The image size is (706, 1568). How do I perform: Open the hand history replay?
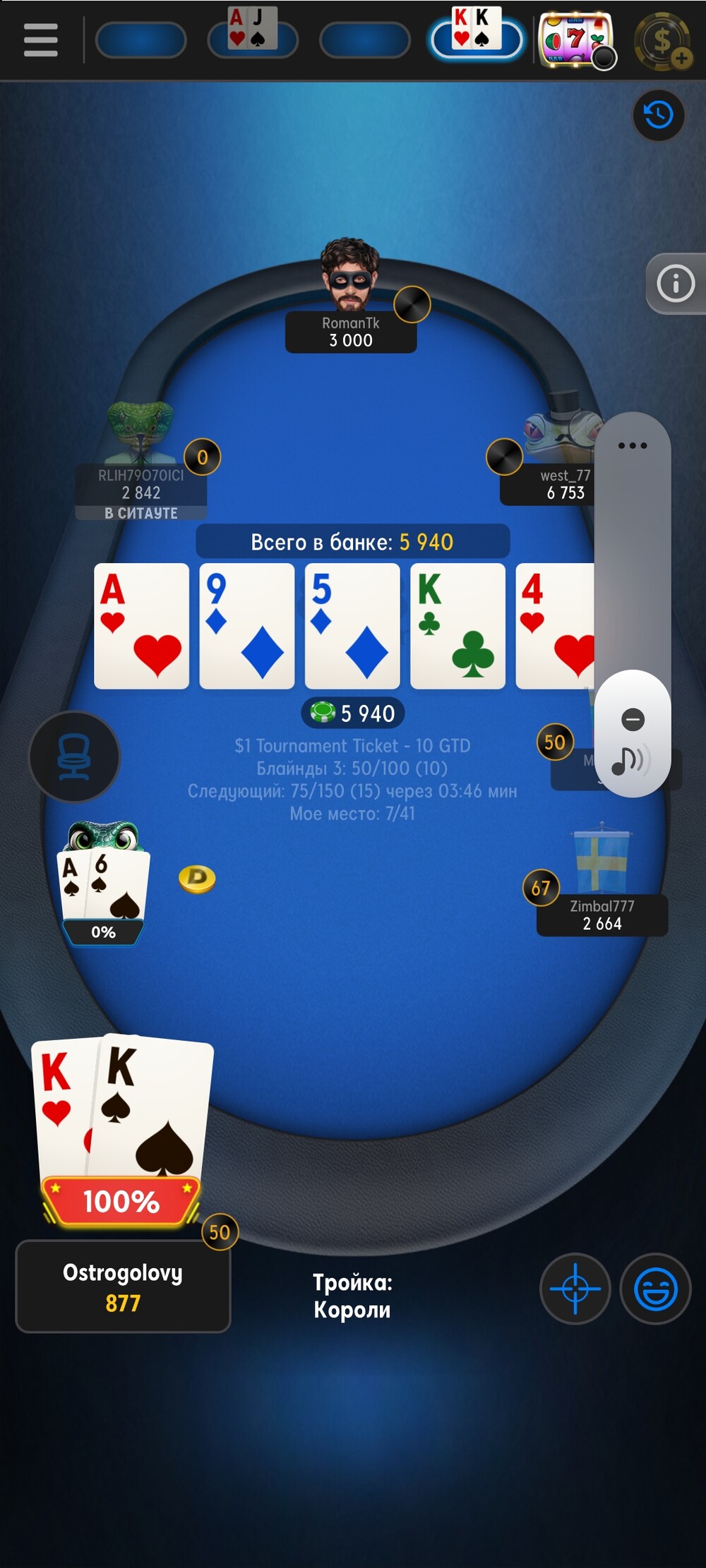point(658,115)
